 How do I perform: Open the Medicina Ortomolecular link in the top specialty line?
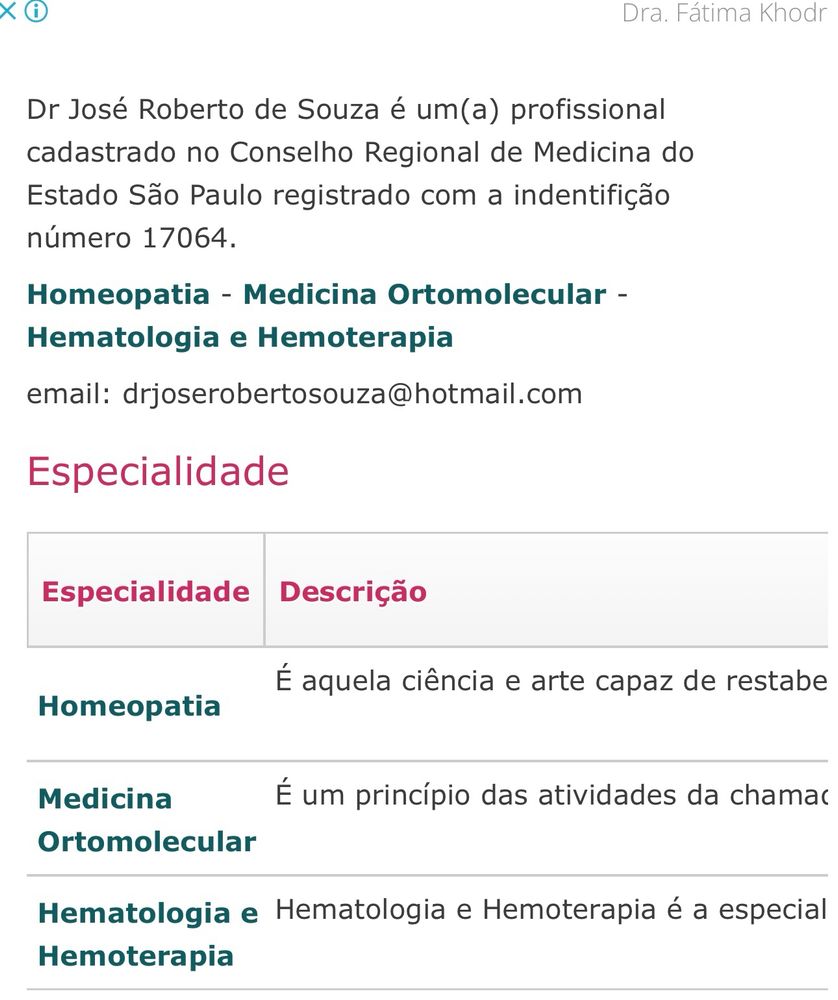[424, 295]
